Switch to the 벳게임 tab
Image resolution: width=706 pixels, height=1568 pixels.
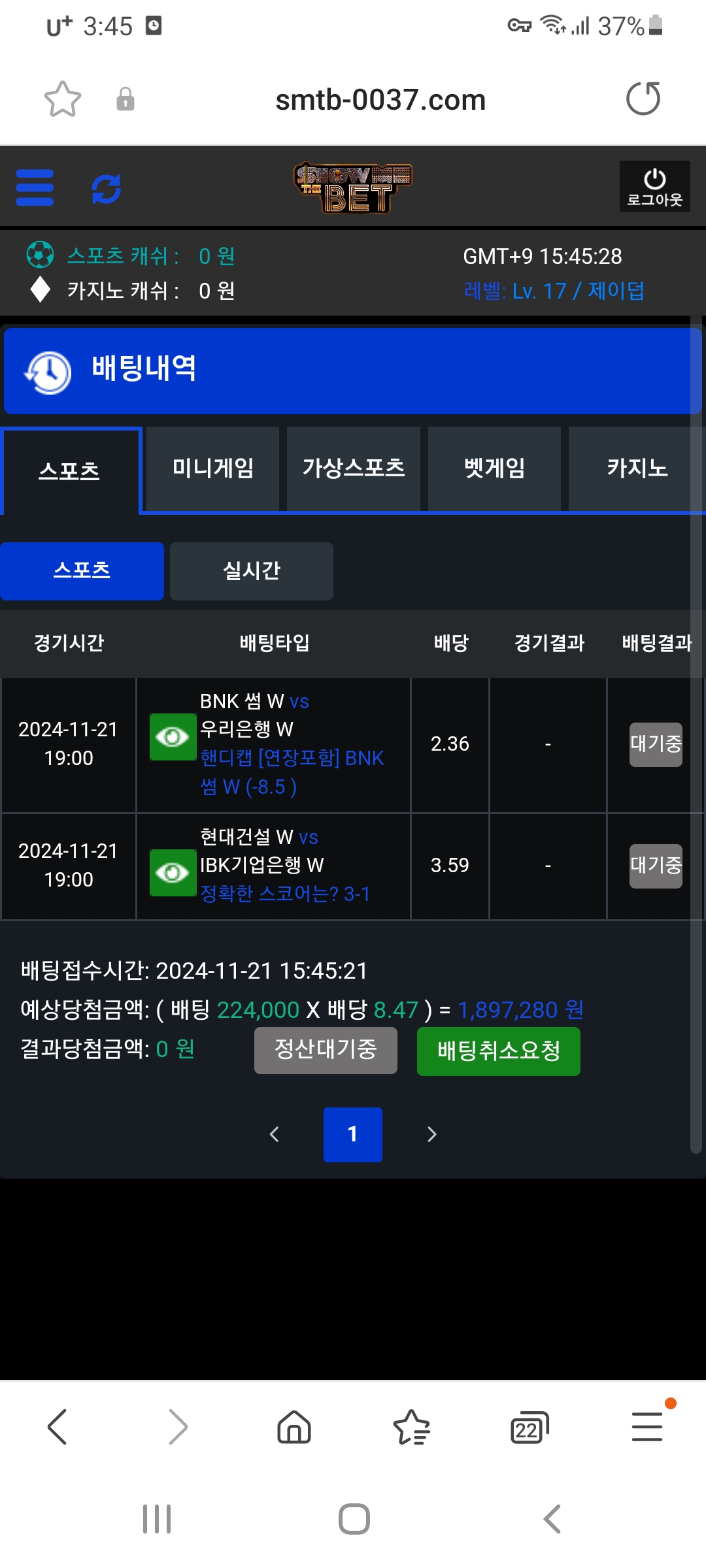(494, 468)
